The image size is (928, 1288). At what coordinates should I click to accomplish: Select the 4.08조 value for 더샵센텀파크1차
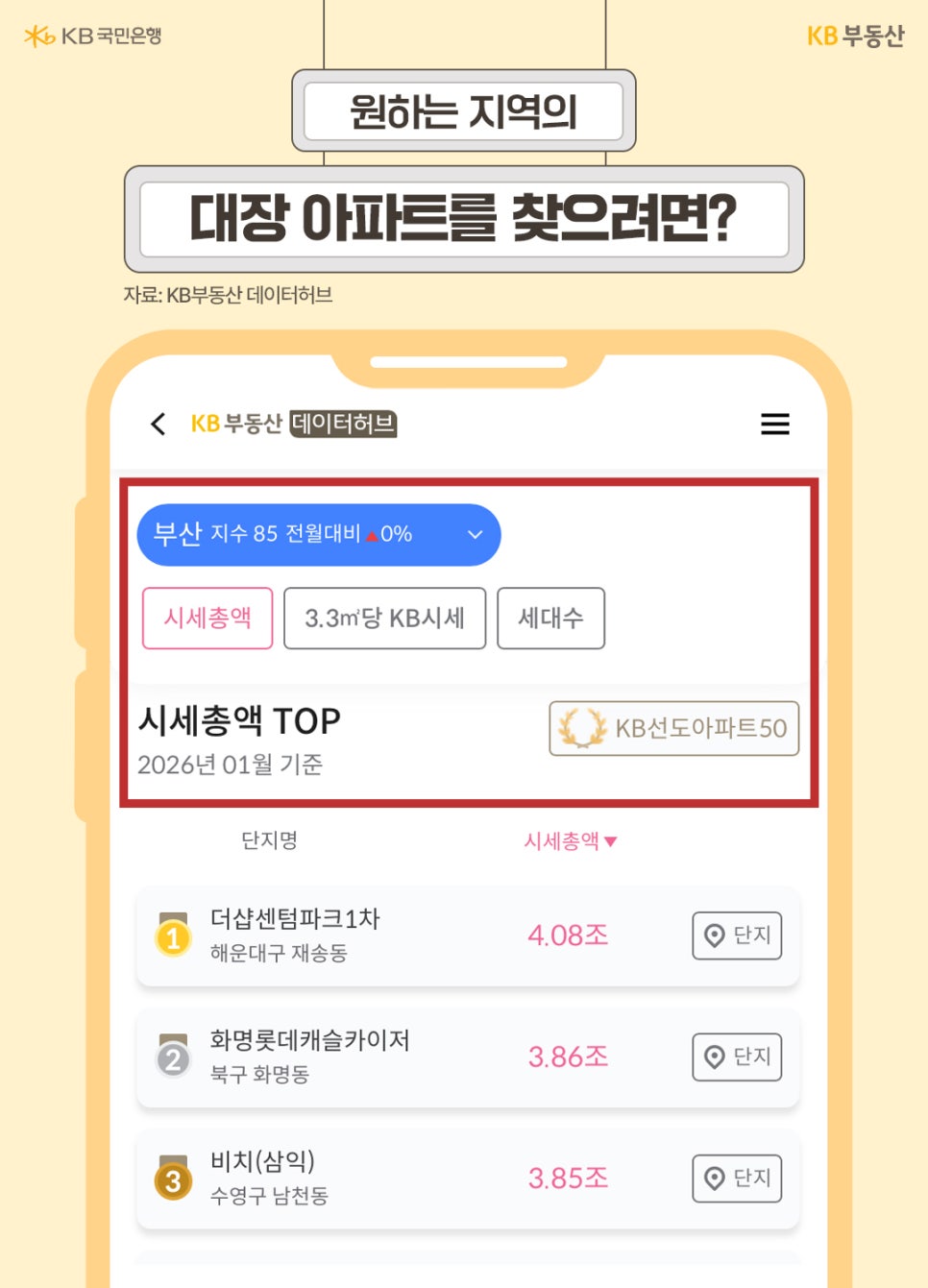(x=566, y=935)
